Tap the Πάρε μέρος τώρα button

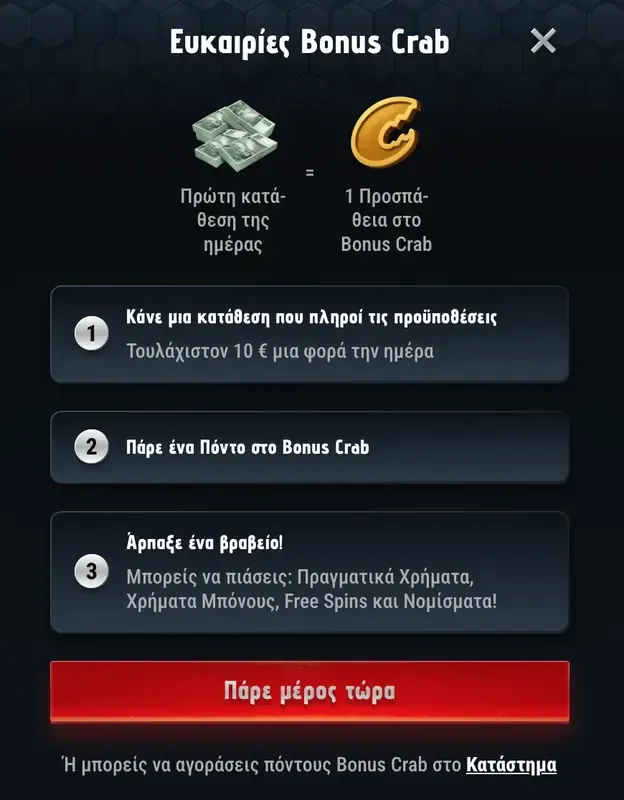310,691
